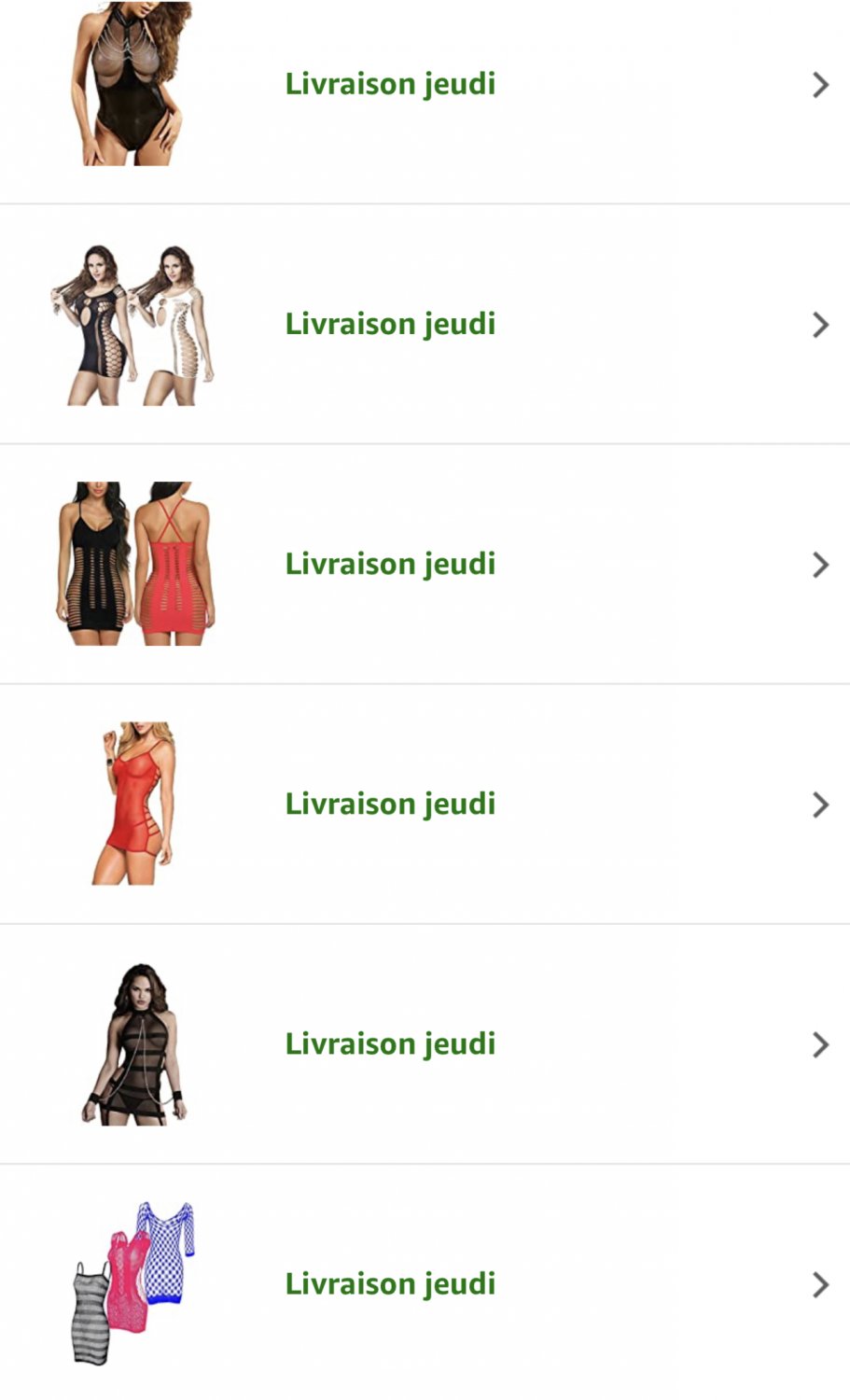View the order with black and red striped dresses
This screenshot has height=1400, width=850.
(x=425, y=564)
